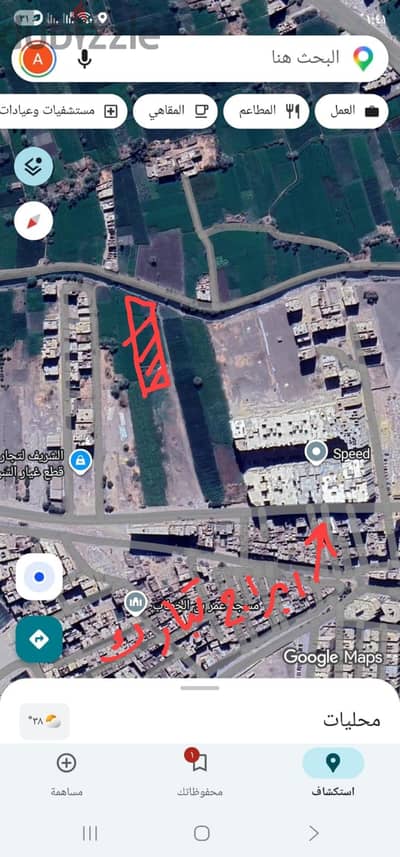
Task: Open the weather badge showing 38°
Action: pos(45,721)
